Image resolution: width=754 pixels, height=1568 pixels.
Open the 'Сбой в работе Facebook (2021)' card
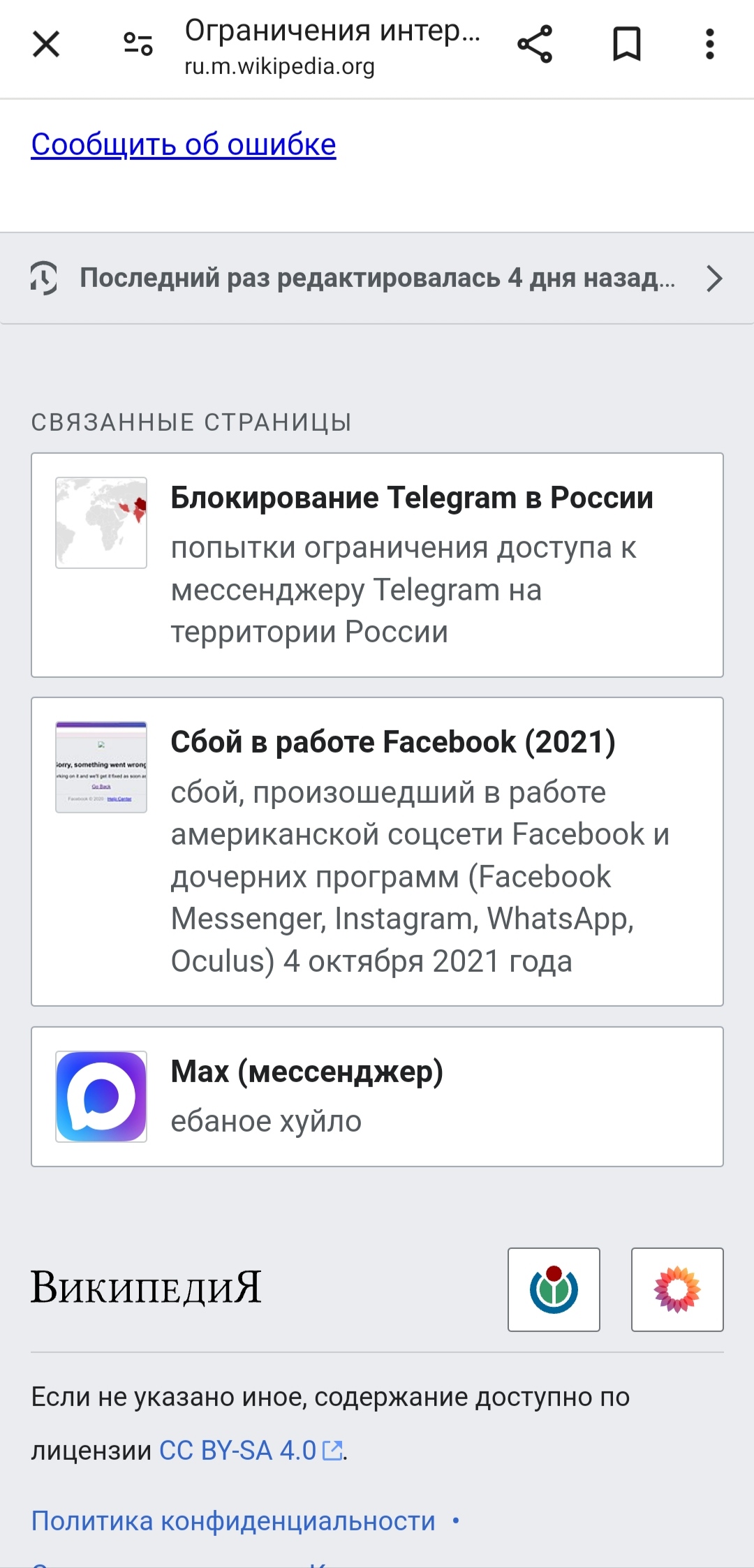coord(377,852)
